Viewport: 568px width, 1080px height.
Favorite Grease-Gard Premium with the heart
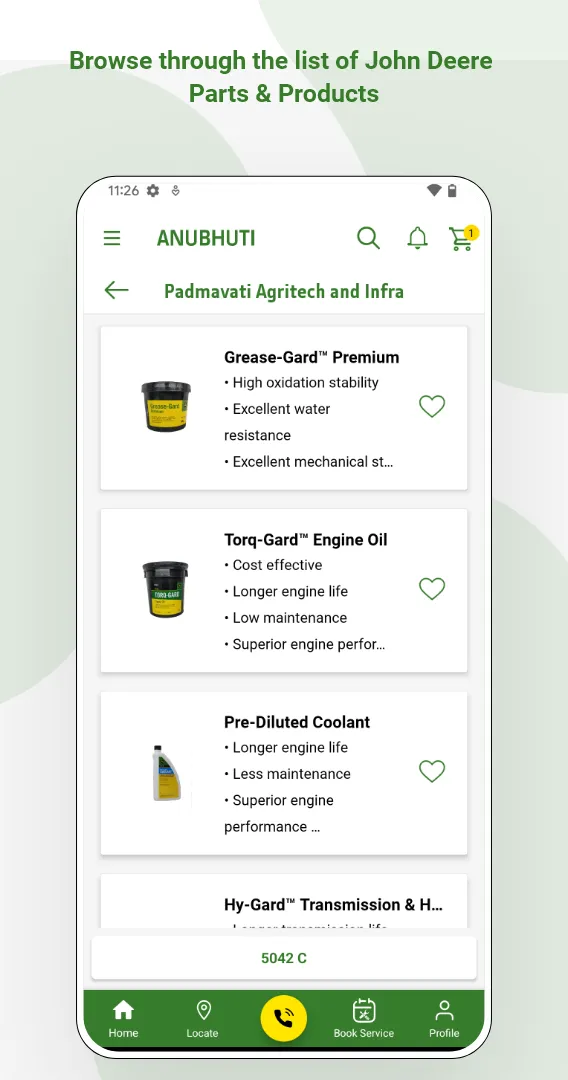click(432, 406)
